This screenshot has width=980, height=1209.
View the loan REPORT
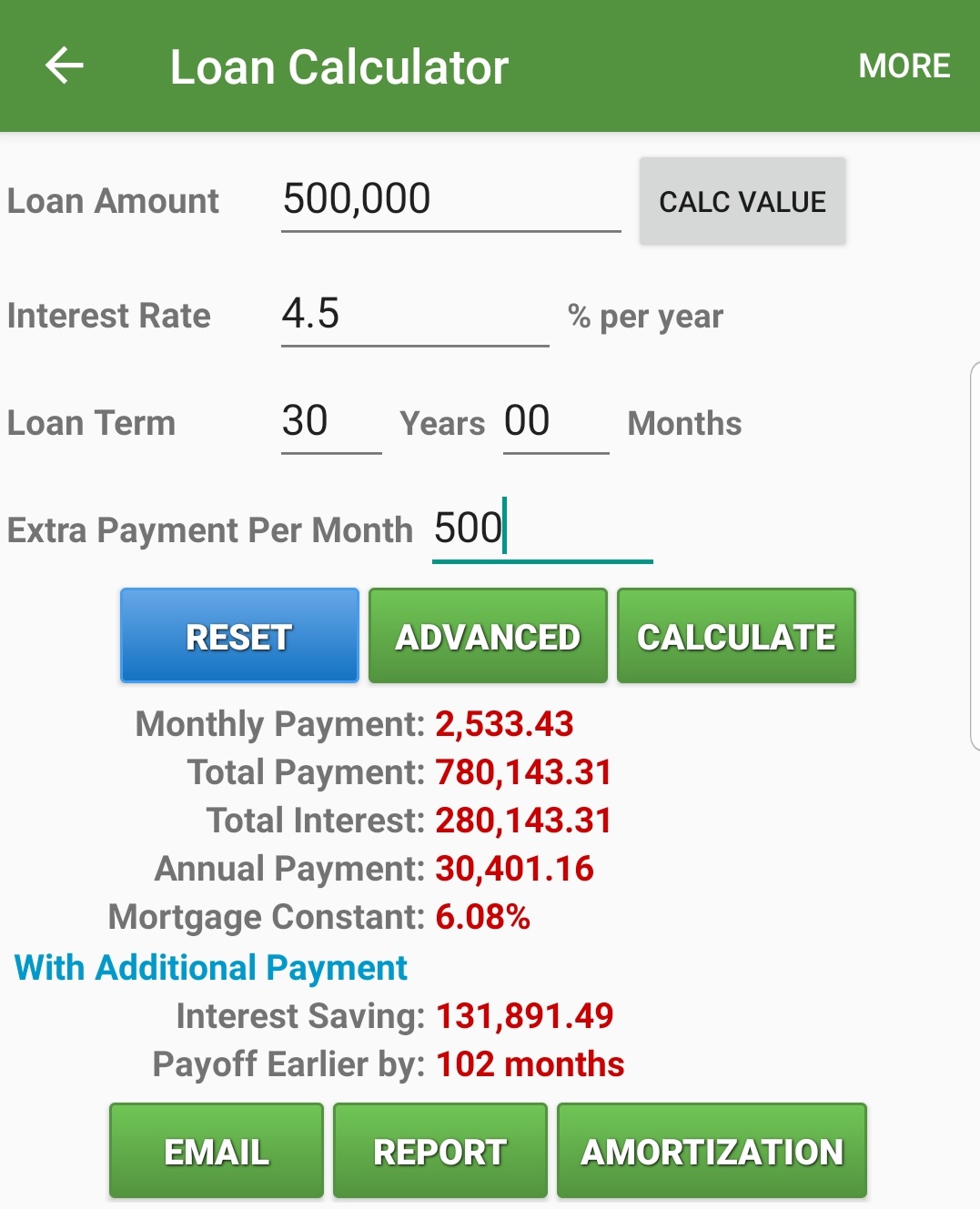coord(439,1151)
